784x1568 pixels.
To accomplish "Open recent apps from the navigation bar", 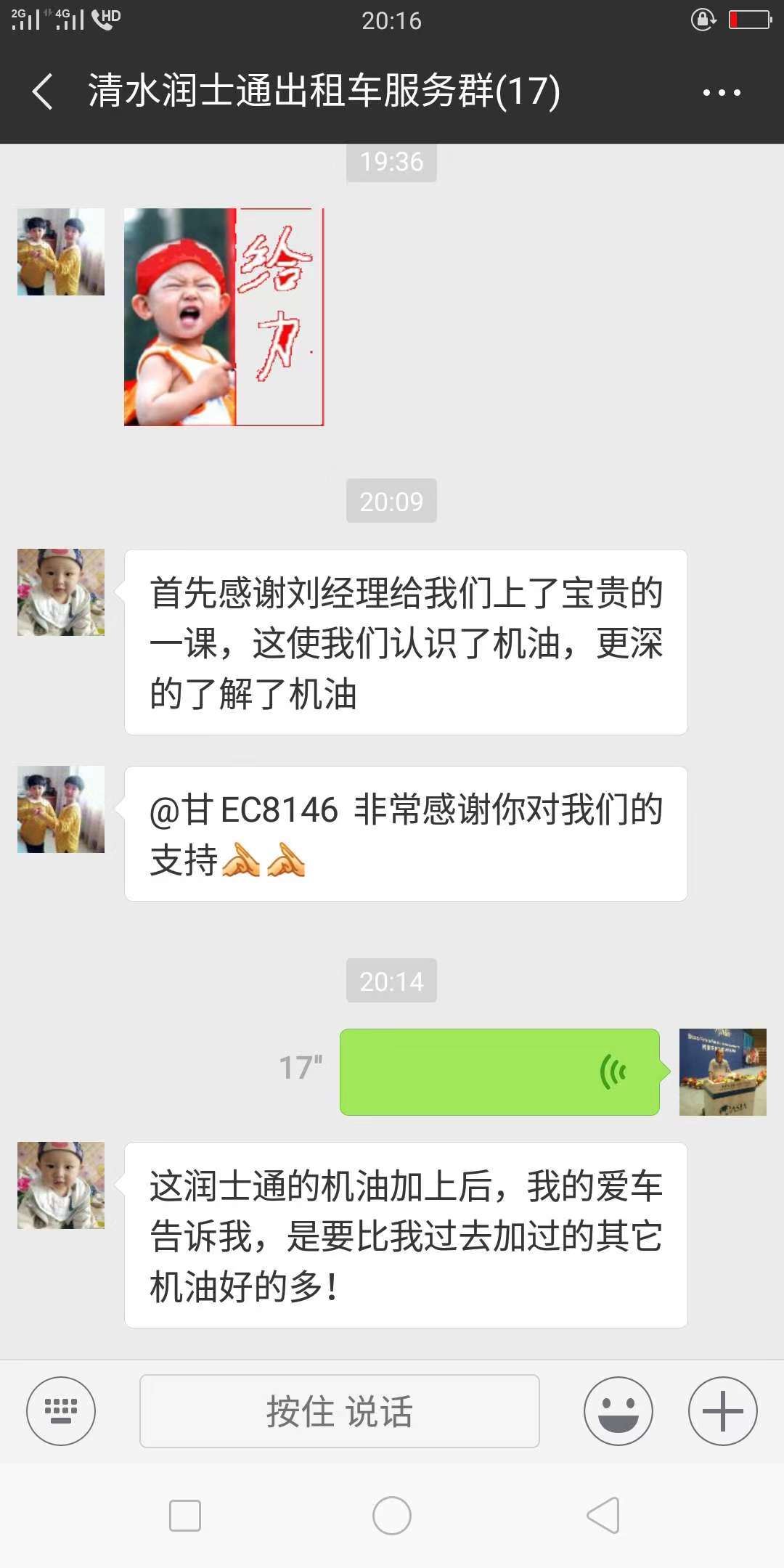I will (x=185, y=1516).
